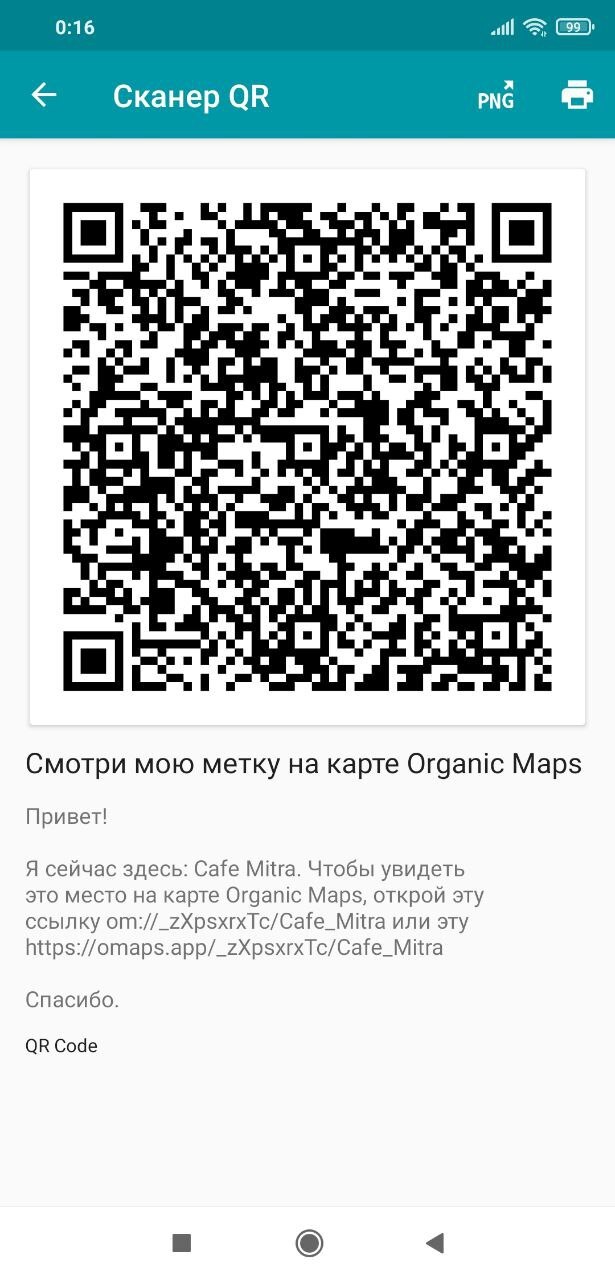Go back from the Сканер QR screen
The image size is (615, 1280).
pyautogui.click(x=44, y=96)
